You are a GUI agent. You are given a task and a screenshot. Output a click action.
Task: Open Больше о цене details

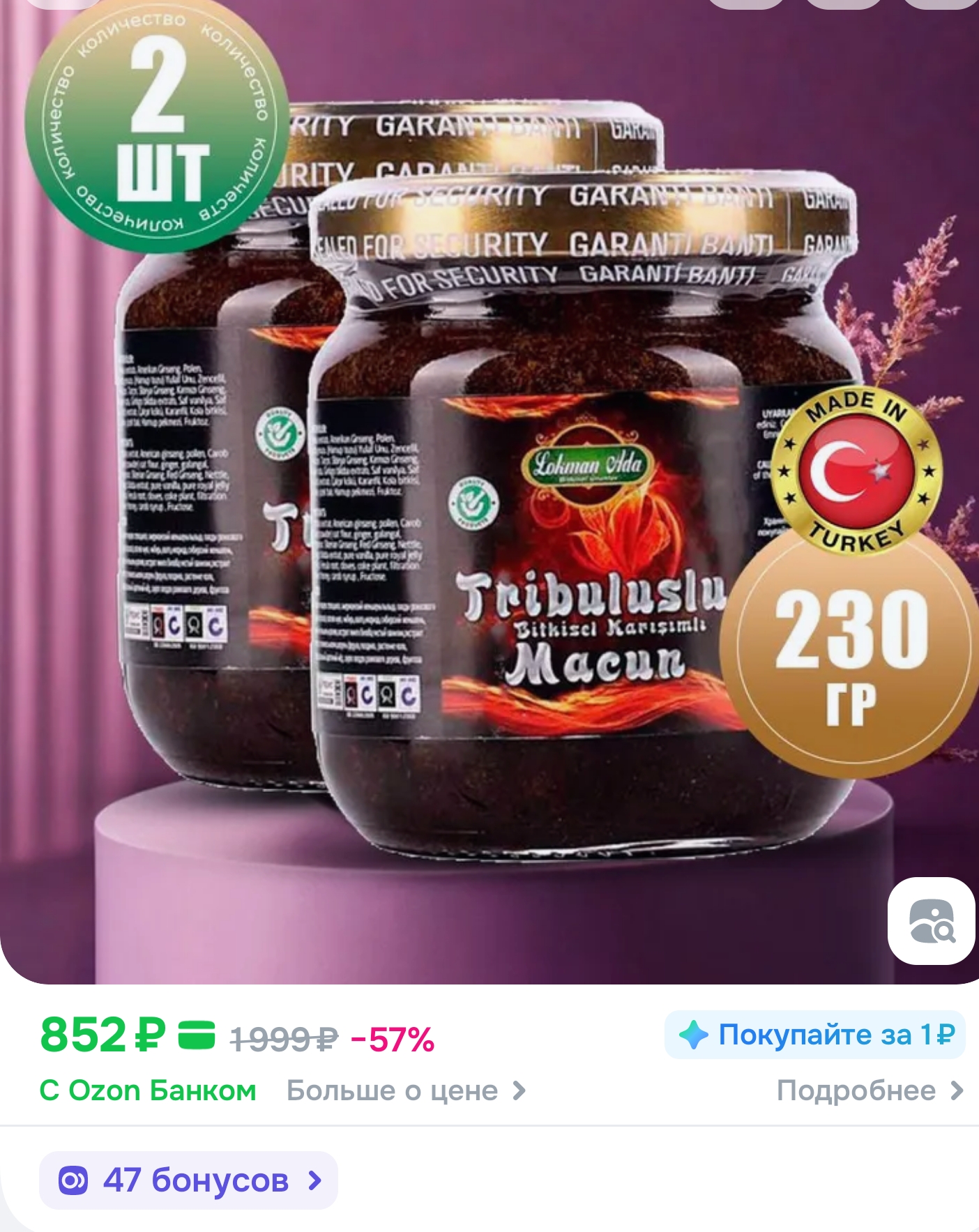pos(406,1090)
